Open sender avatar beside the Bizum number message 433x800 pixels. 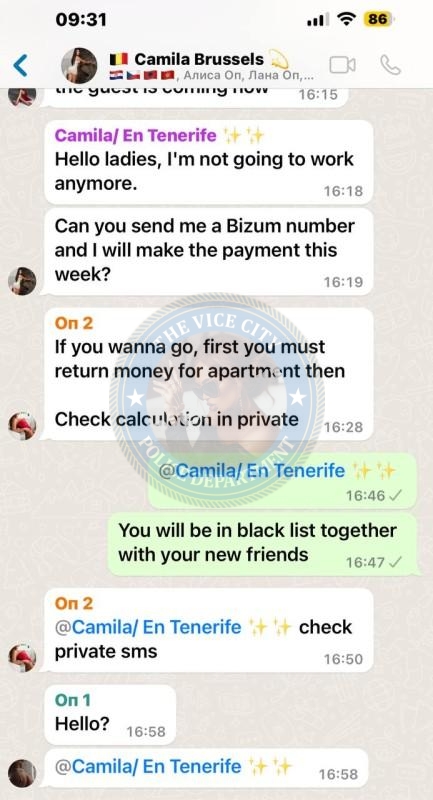click(x=22, y=281)
